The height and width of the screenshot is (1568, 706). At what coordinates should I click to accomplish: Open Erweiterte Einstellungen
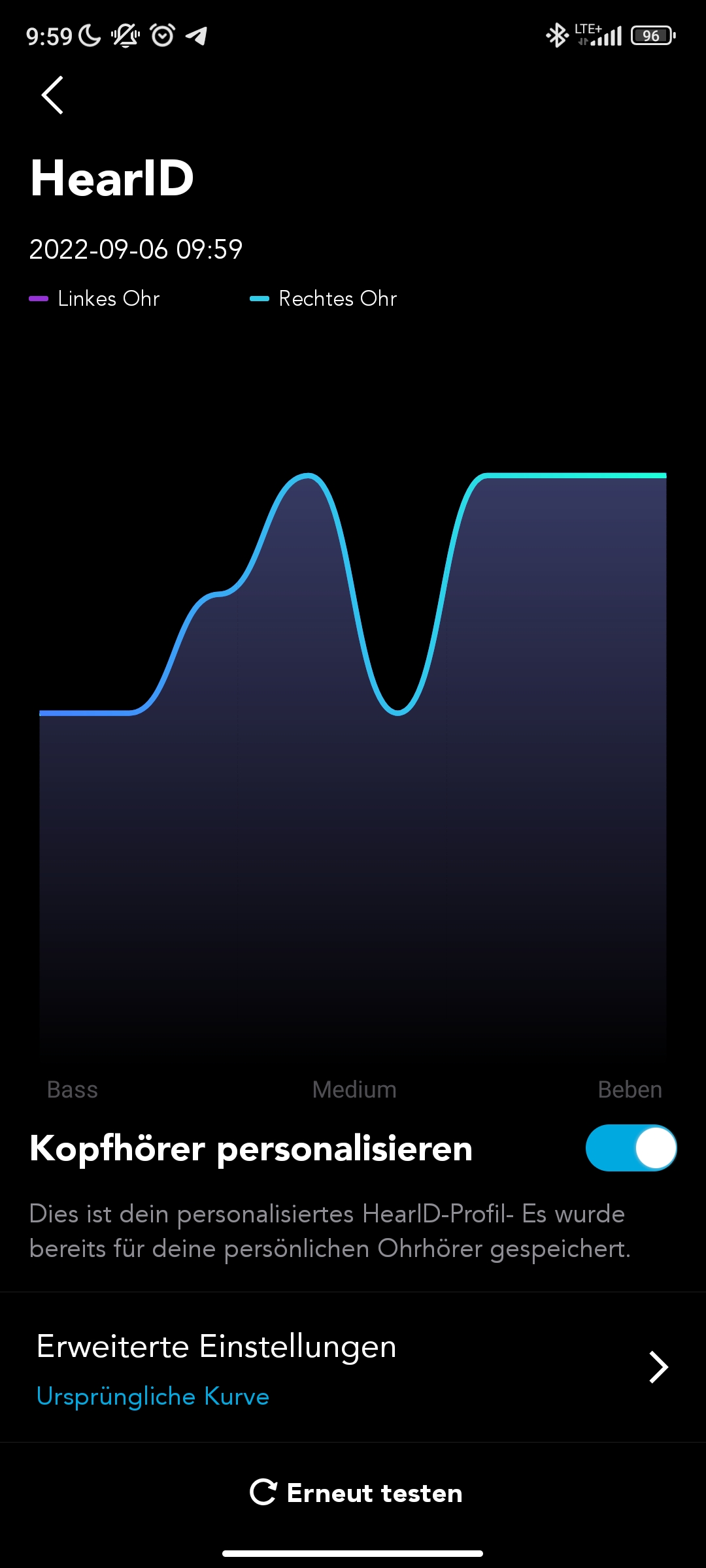353,1367
